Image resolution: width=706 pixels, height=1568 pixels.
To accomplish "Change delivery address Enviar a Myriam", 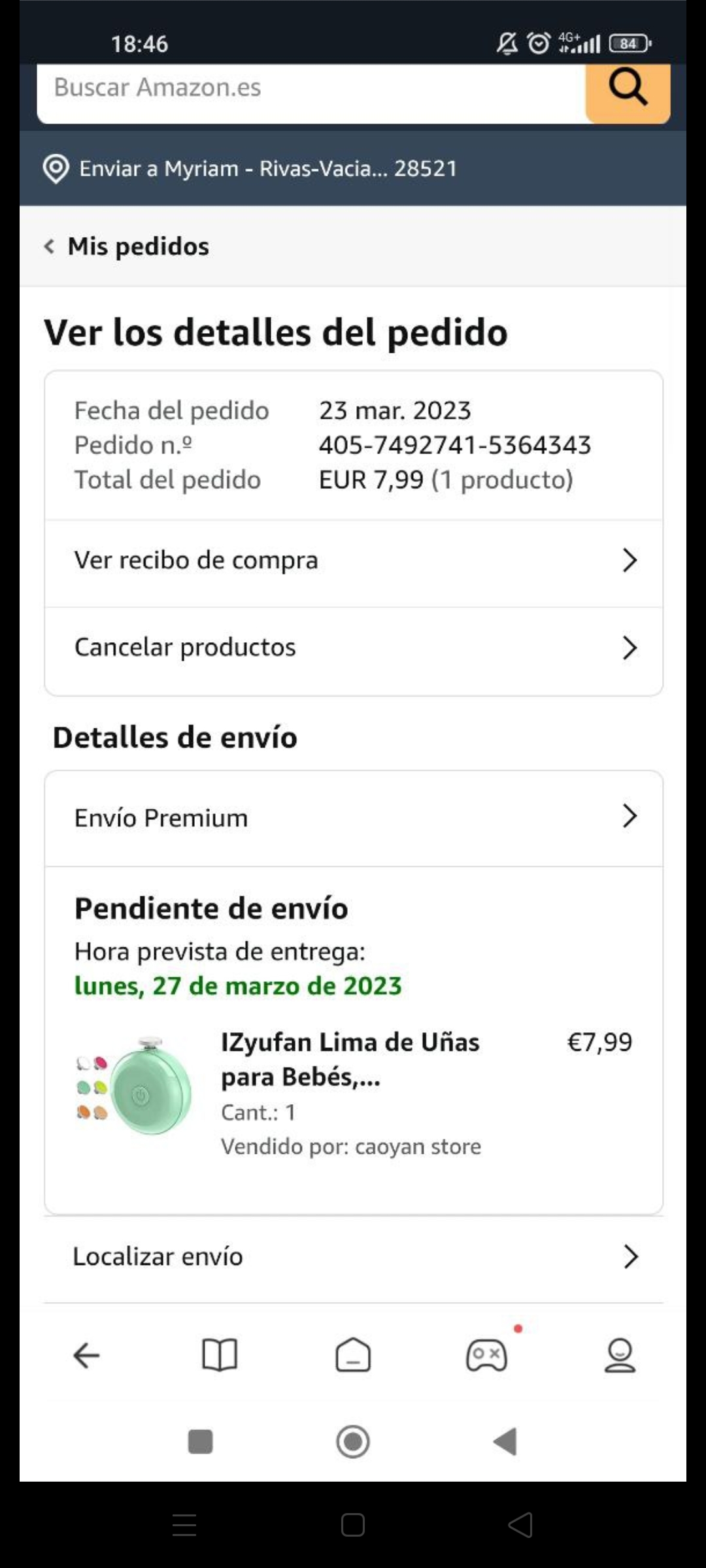I will (268, 169).
